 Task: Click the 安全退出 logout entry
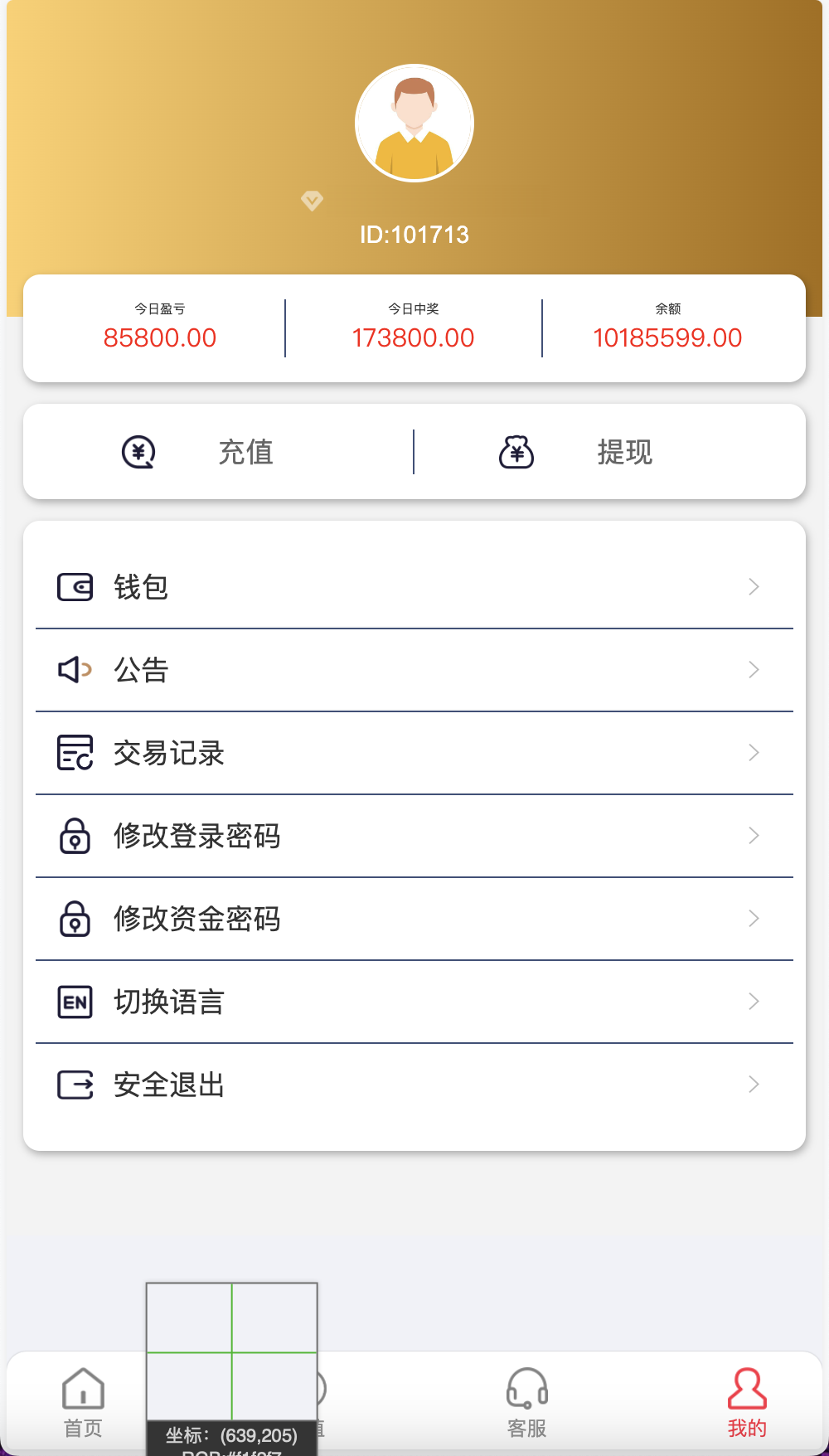coord(169,1085)
